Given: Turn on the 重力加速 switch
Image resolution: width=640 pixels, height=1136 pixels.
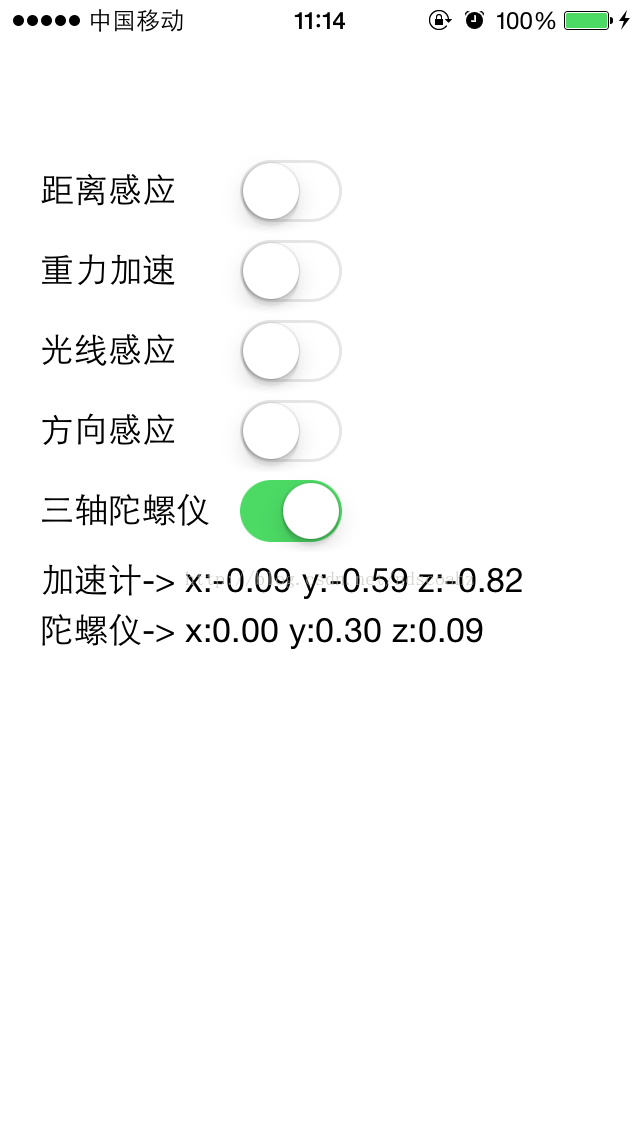Looking at the screenshot, I should 291,271.
